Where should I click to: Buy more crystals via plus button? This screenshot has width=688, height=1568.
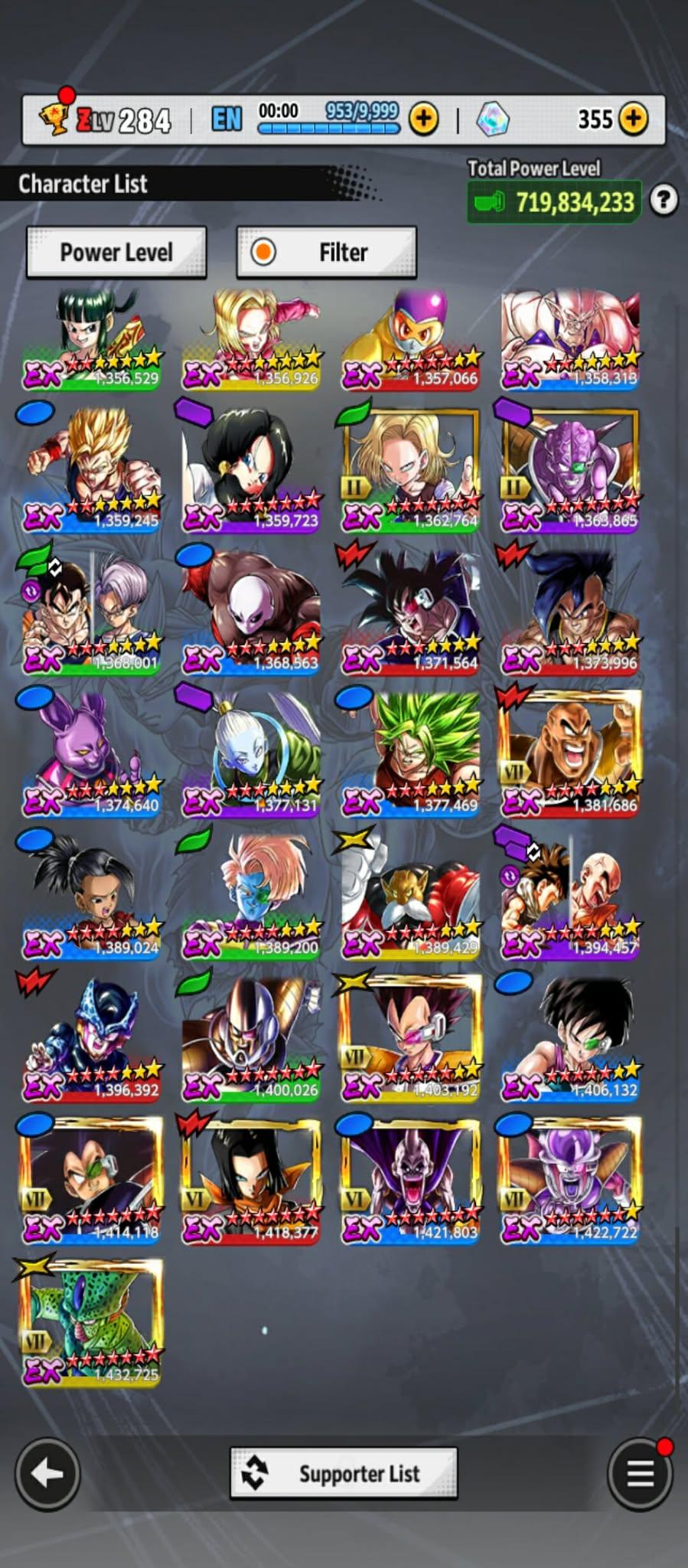[x=633, y=119]
